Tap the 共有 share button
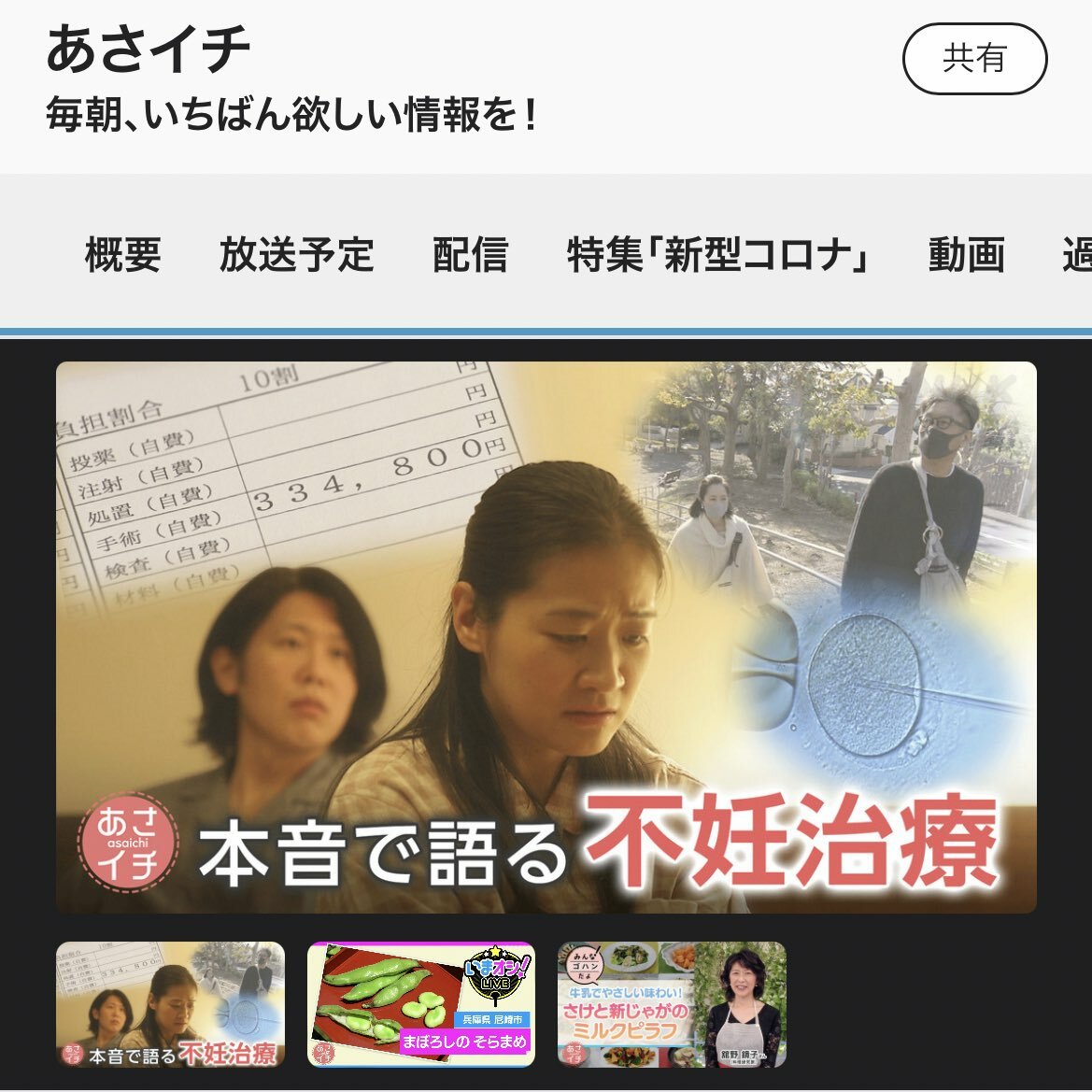This screenshot has height=1092, width=1092. (x=974, y=59)
